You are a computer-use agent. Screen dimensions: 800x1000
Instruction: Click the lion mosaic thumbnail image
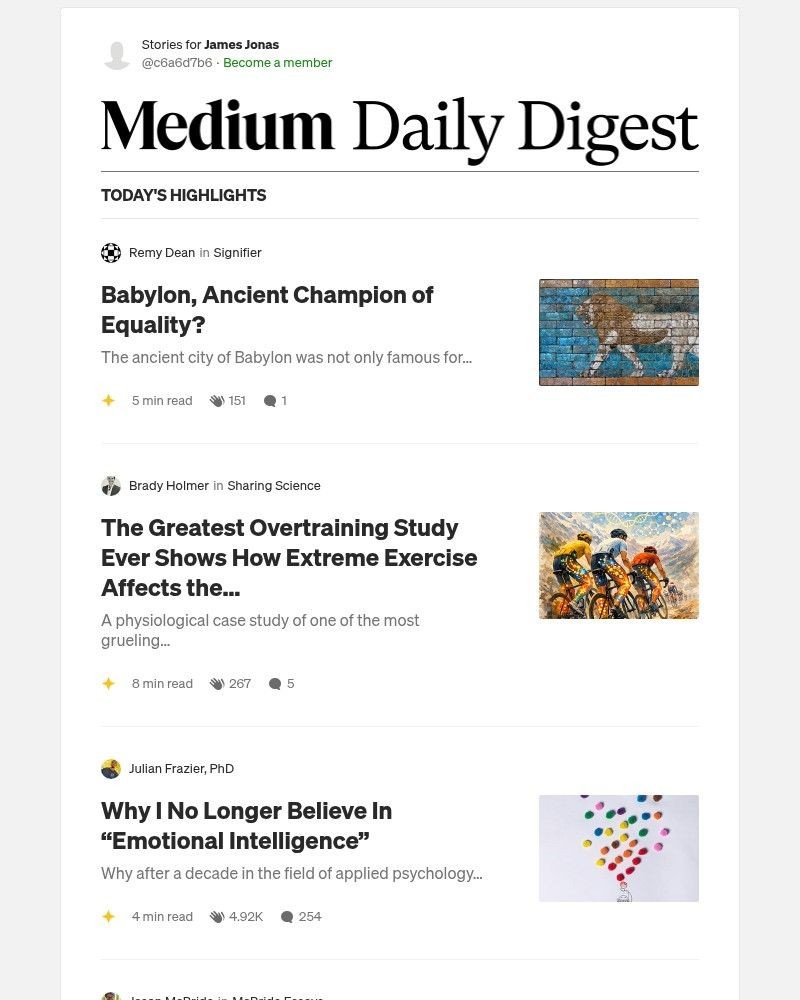pyautogui.click(x=618, y=332)
